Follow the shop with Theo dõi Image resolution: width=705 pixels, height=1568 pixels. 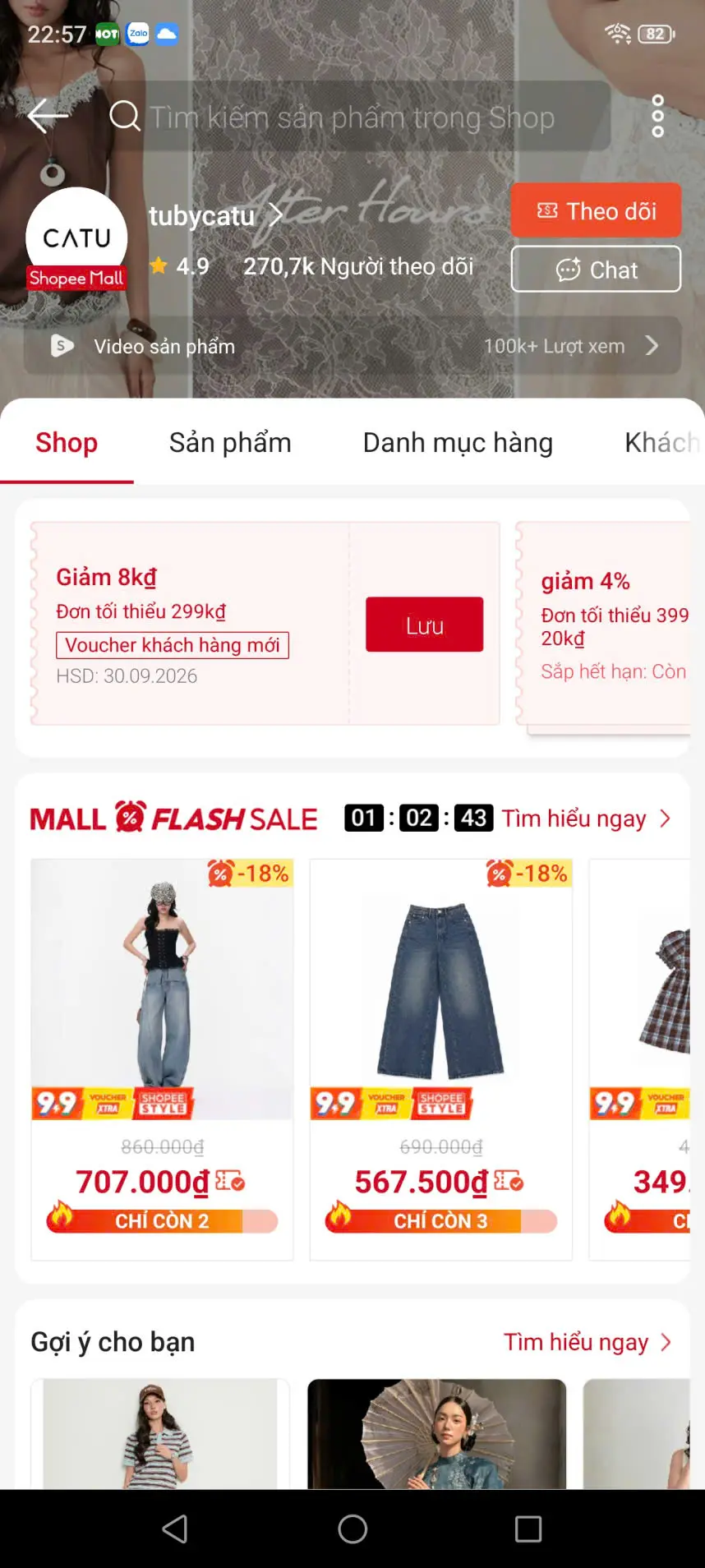coord(596,210)
